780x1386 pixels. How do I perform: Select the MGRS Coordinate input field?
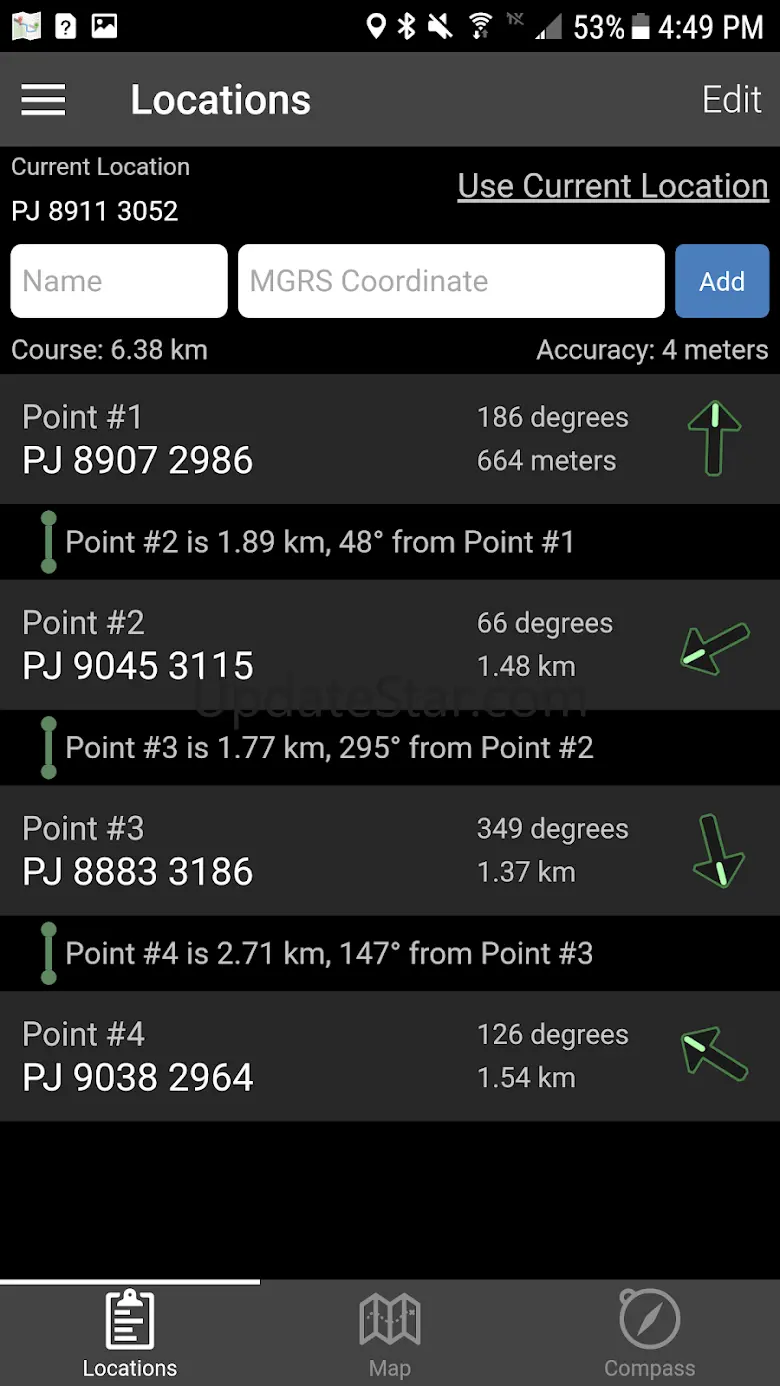[451, 281]
